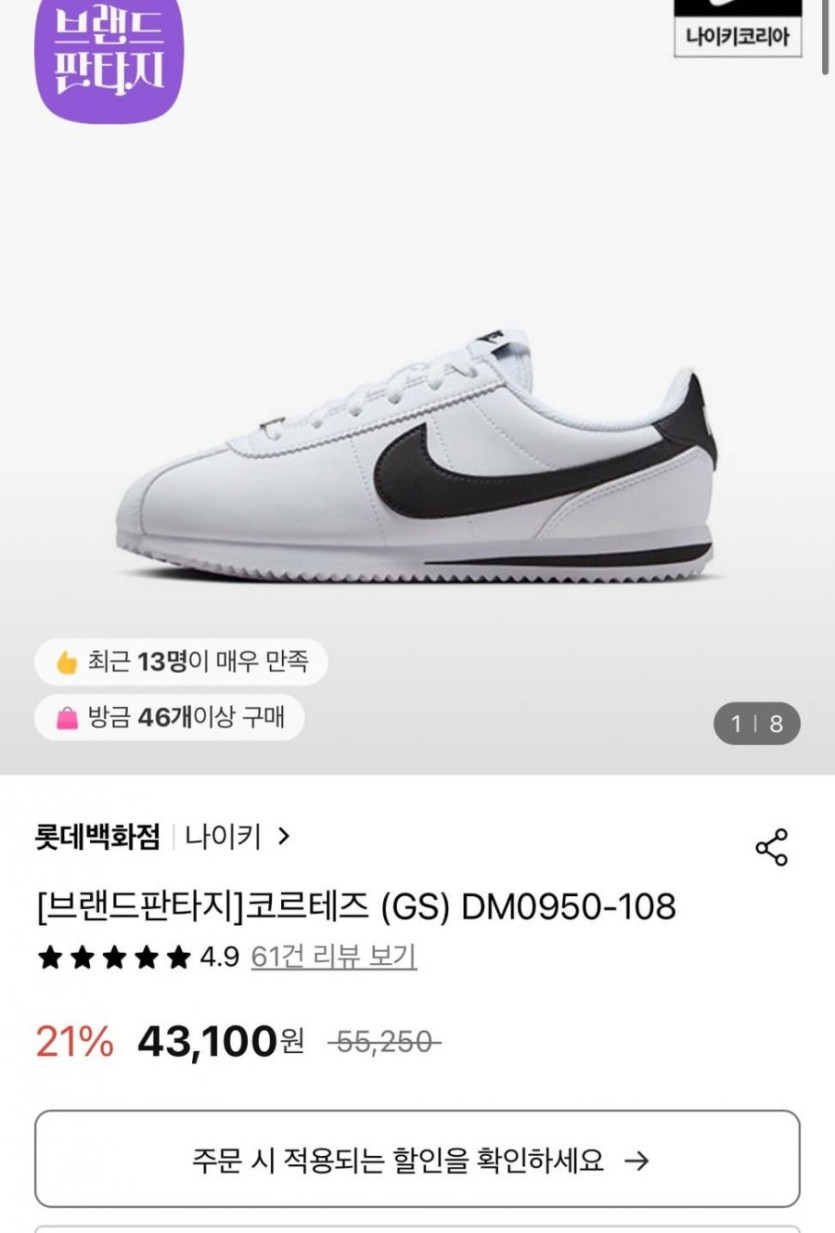Check discounts applied at order

click(x=417, y=1160)
